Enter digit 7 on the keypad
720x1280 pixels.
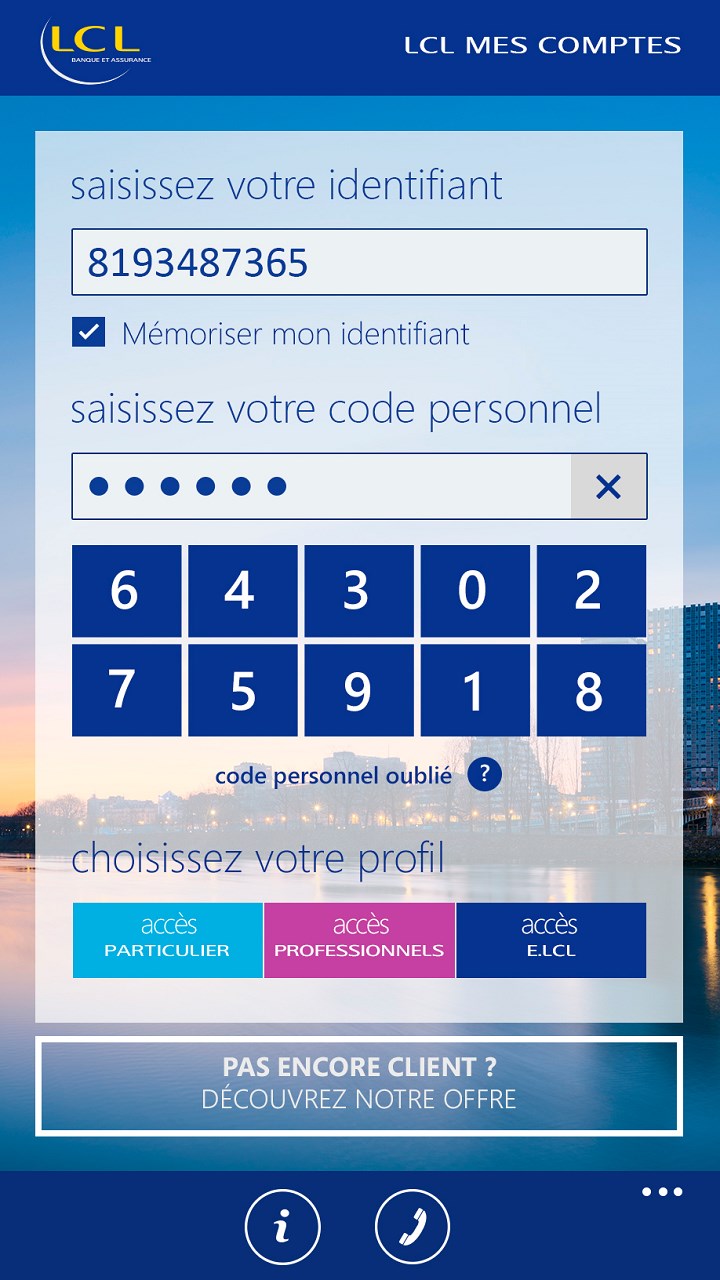pyautogui.click(x=126, y=690)
